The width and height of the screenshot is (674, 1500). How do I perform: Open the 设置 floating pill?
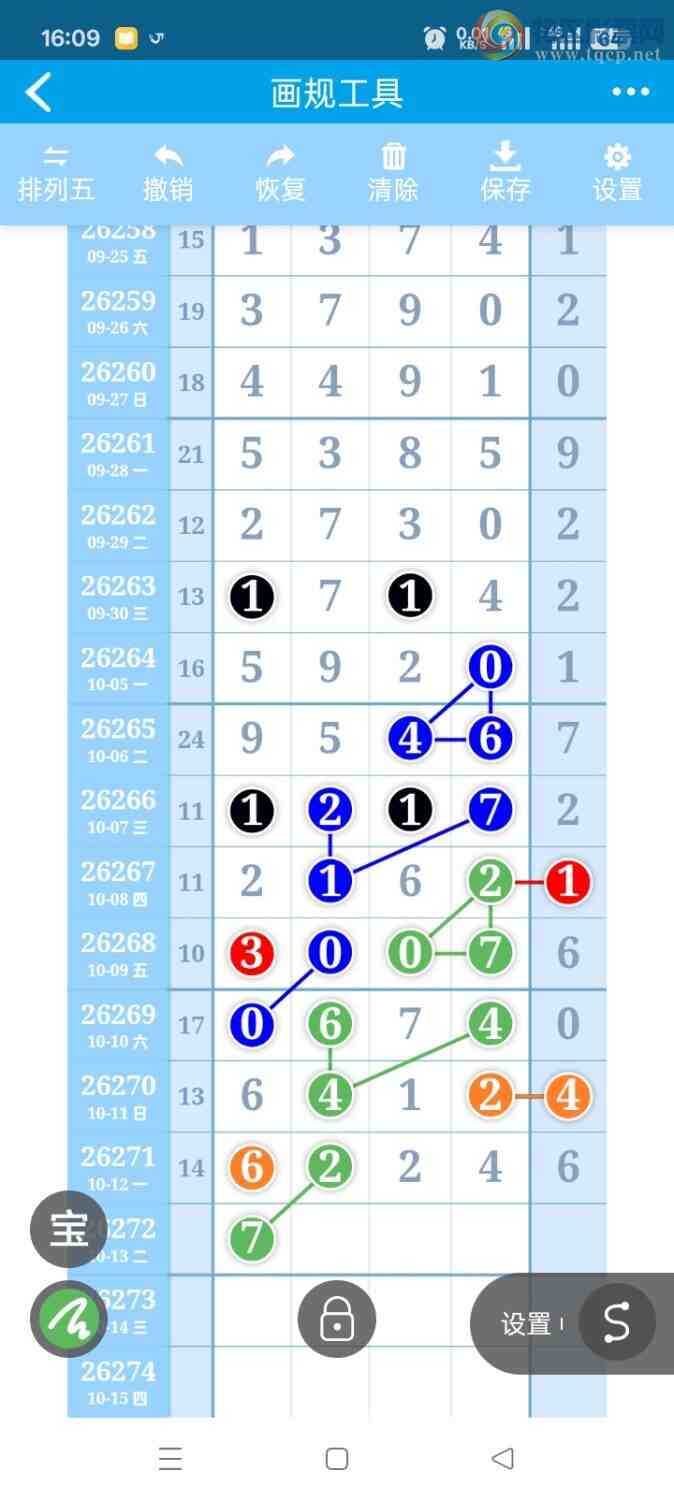(x=526, y=1324)
